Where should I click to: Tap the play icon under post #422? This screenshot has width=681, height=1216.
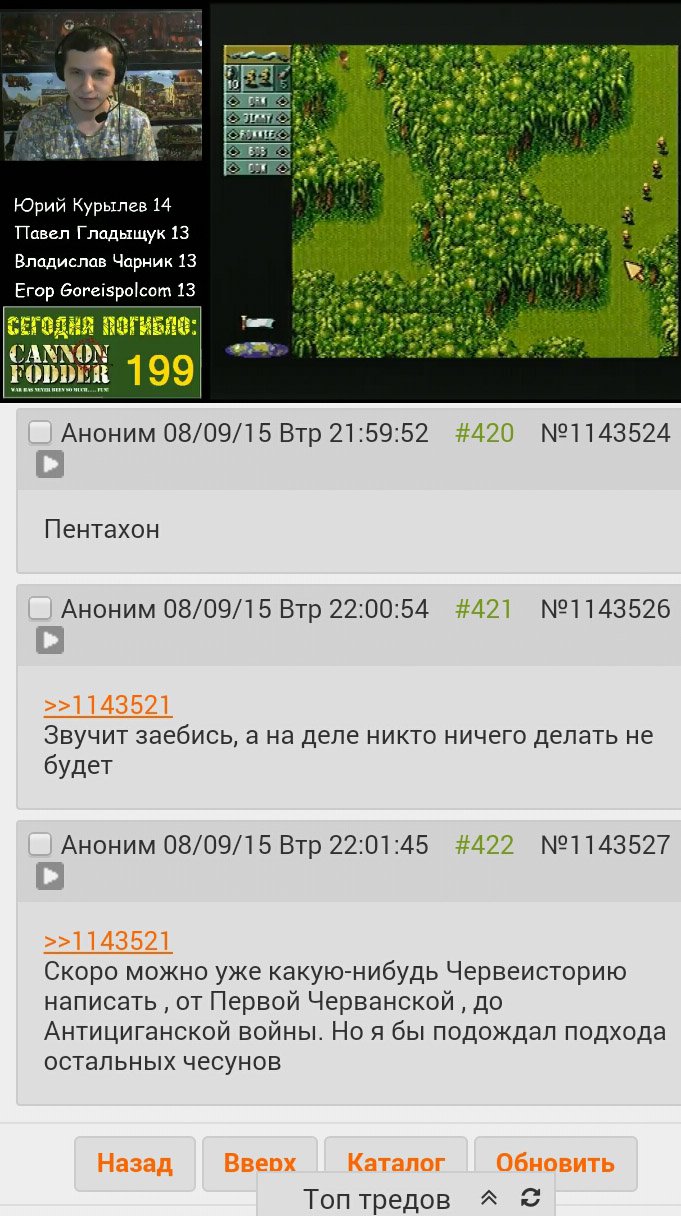[50, 876]
